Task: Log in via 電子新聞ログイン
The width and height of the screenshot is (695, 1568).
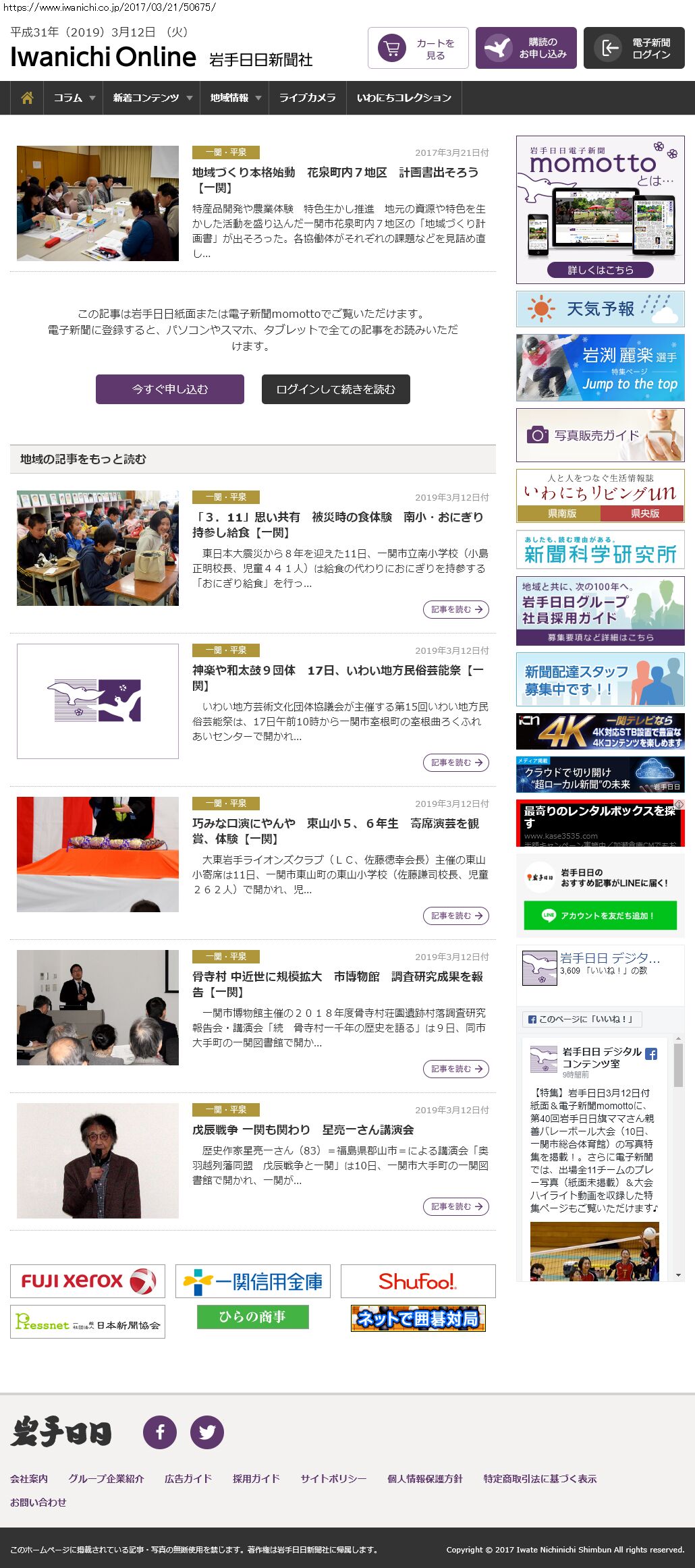Action: coord(634,49)
